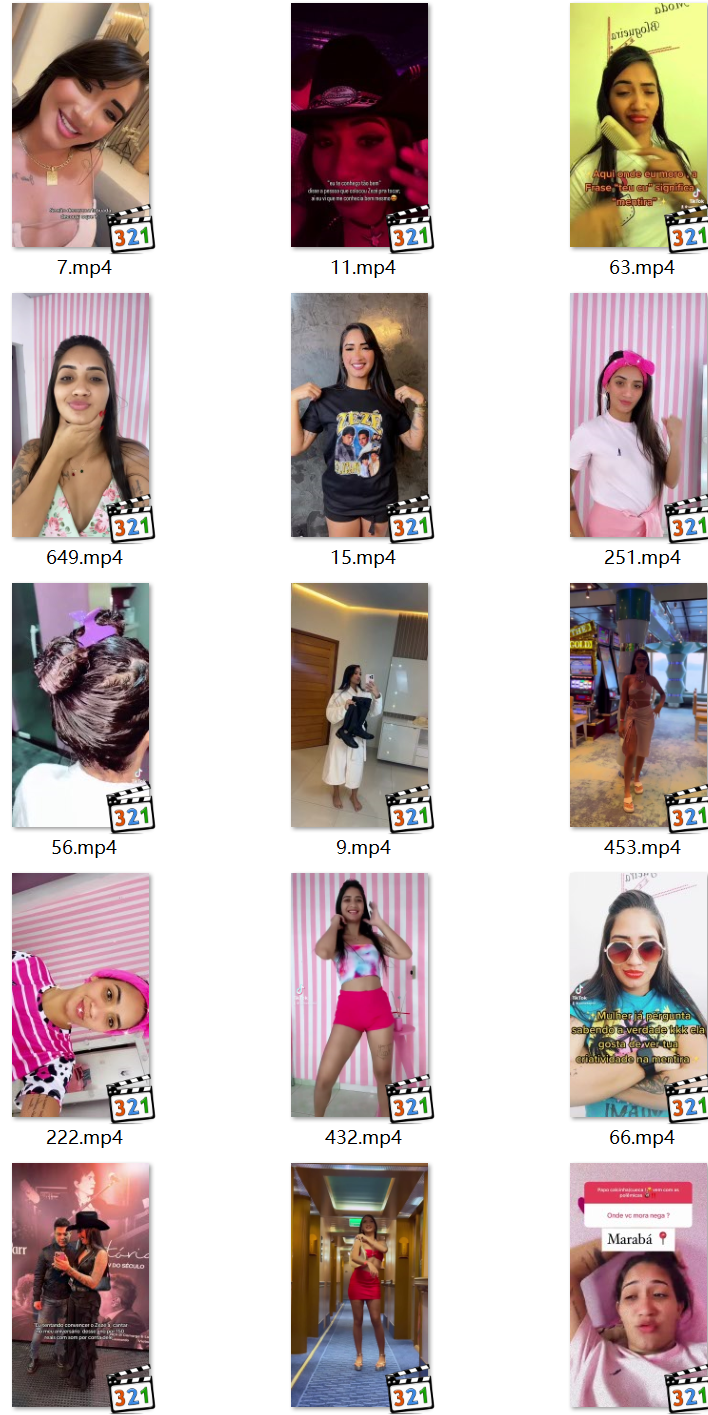Open the file 432.mp4

pos(360,995)
